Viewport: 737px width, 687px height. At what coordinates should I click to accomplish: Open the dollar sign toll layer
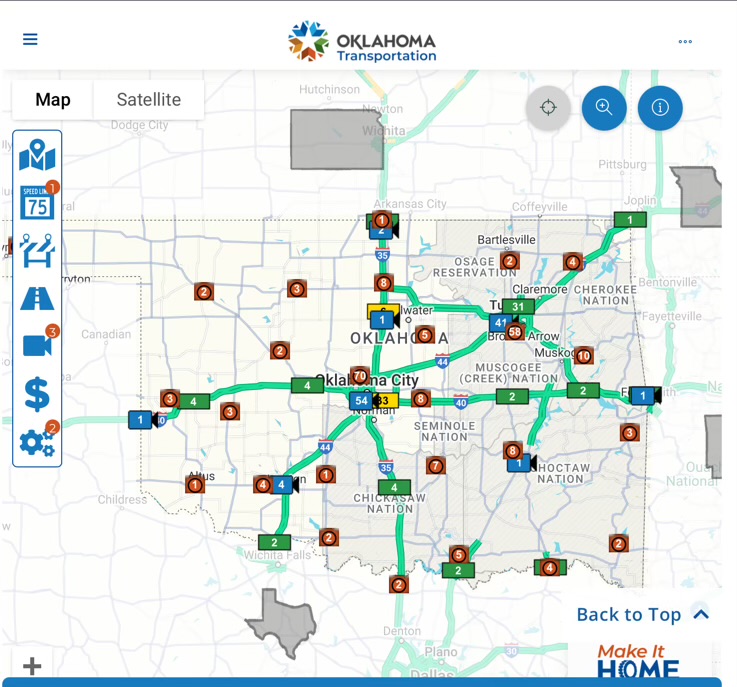point(37,394)
